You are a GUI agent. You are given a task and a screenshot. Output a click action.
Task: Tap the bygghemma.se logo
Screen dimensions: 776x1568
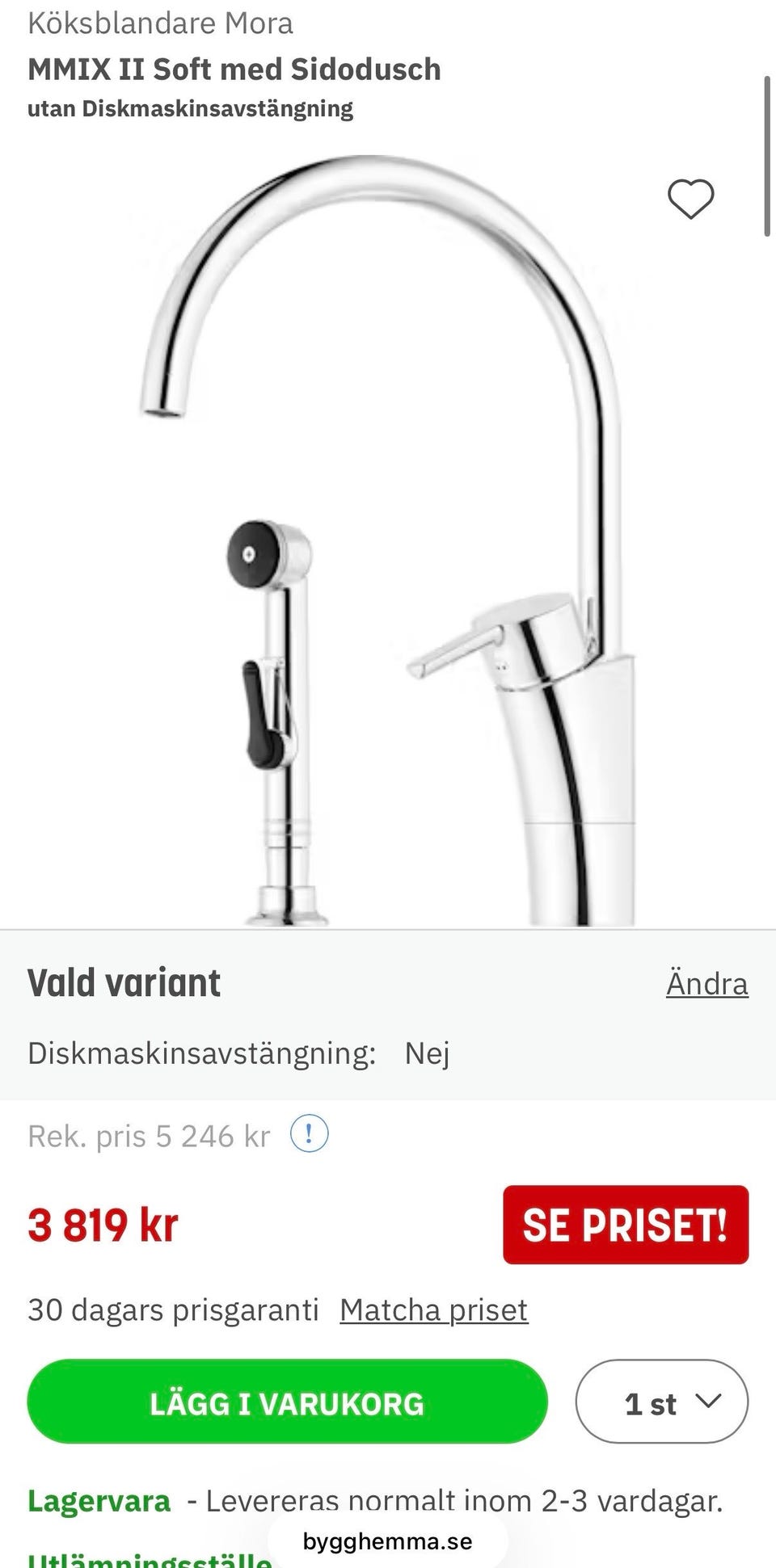coord(386,1540)
